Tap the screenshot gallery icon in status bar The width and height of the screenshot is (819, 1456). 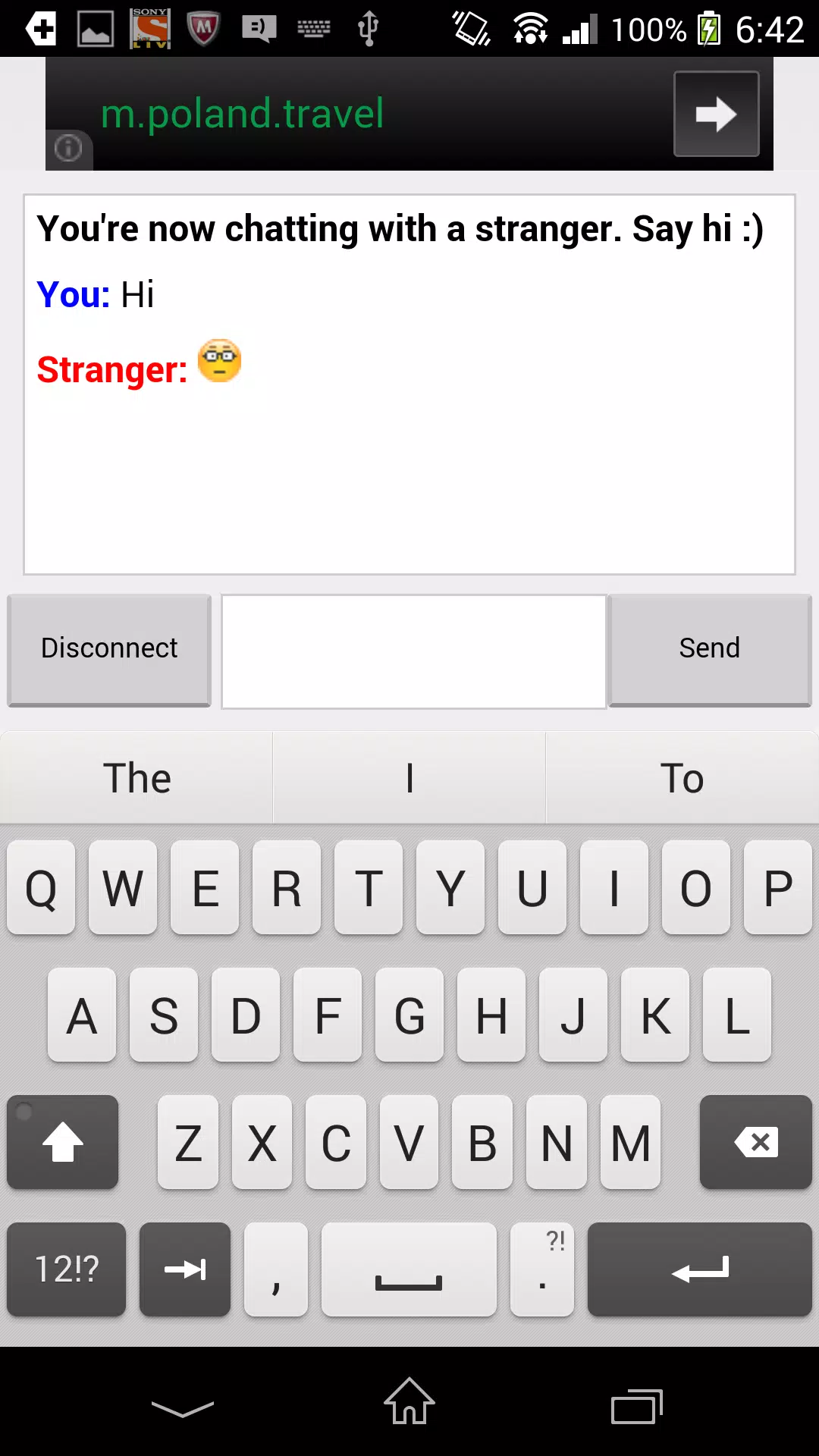(x=97, y=29)
